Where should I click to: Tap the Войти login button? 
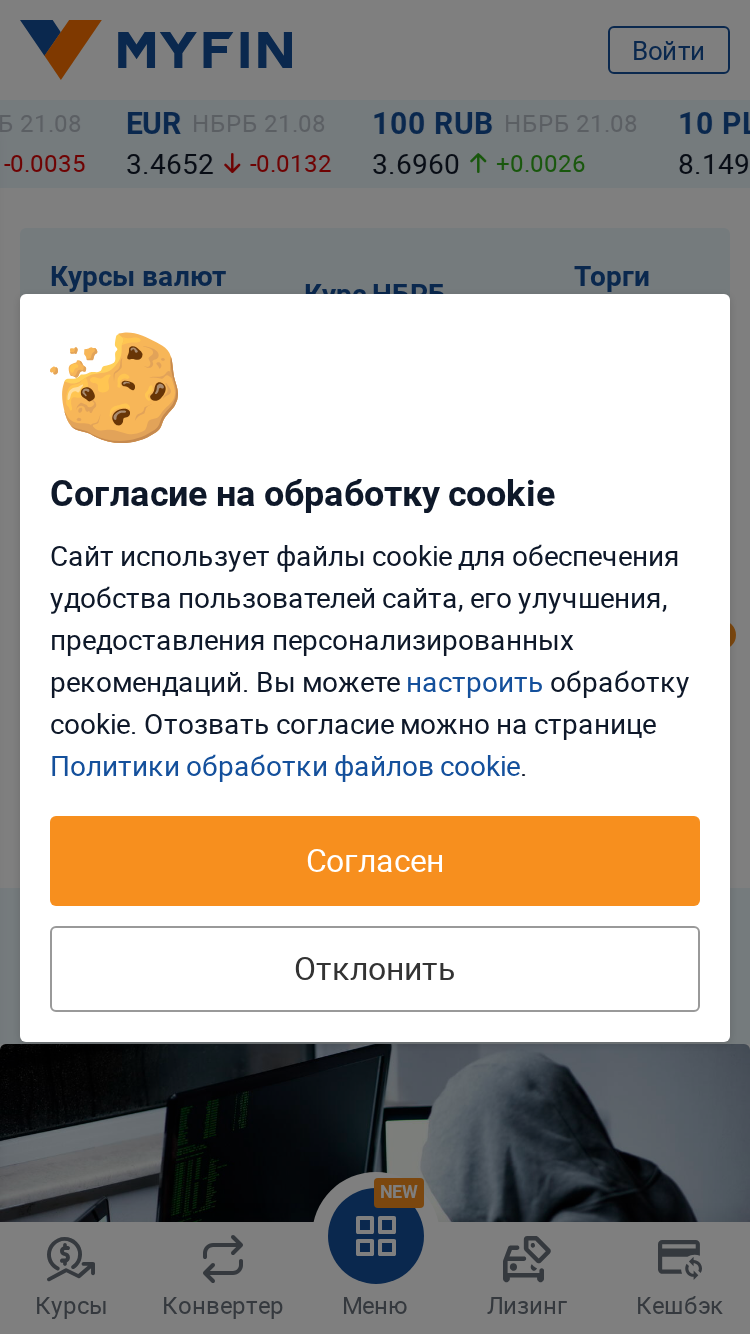[669, 50]
